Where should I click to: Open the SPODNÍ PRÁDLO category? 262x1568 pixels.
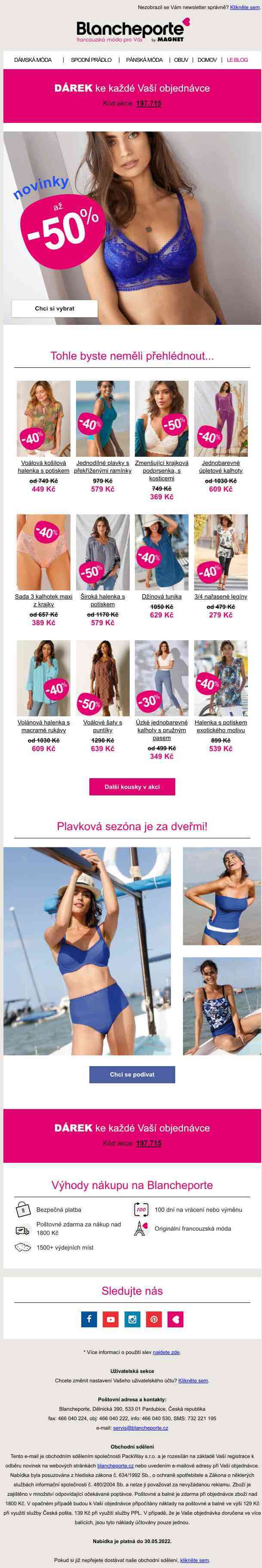91,60
